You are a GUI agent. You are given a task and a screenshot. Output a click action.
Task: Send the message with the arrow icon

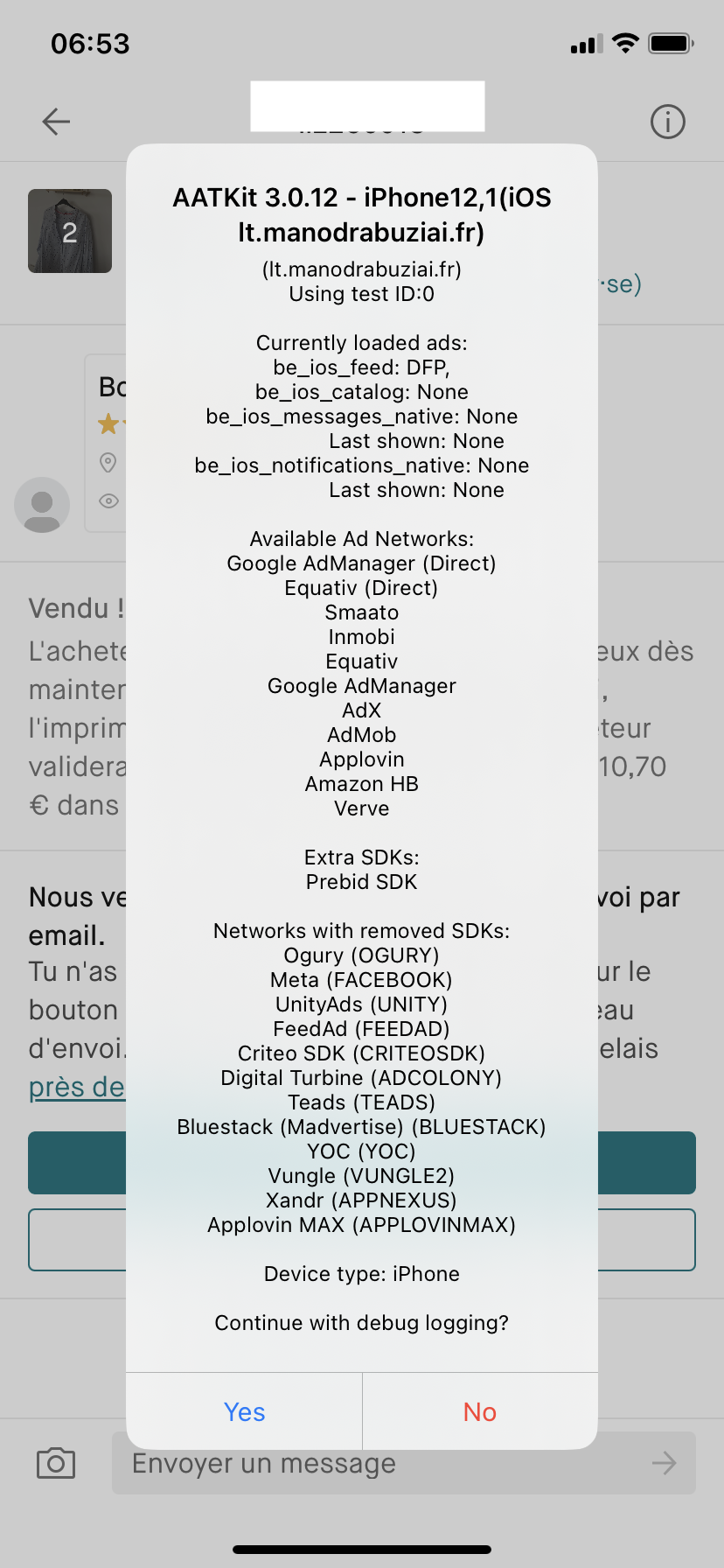pos(665,1463)
